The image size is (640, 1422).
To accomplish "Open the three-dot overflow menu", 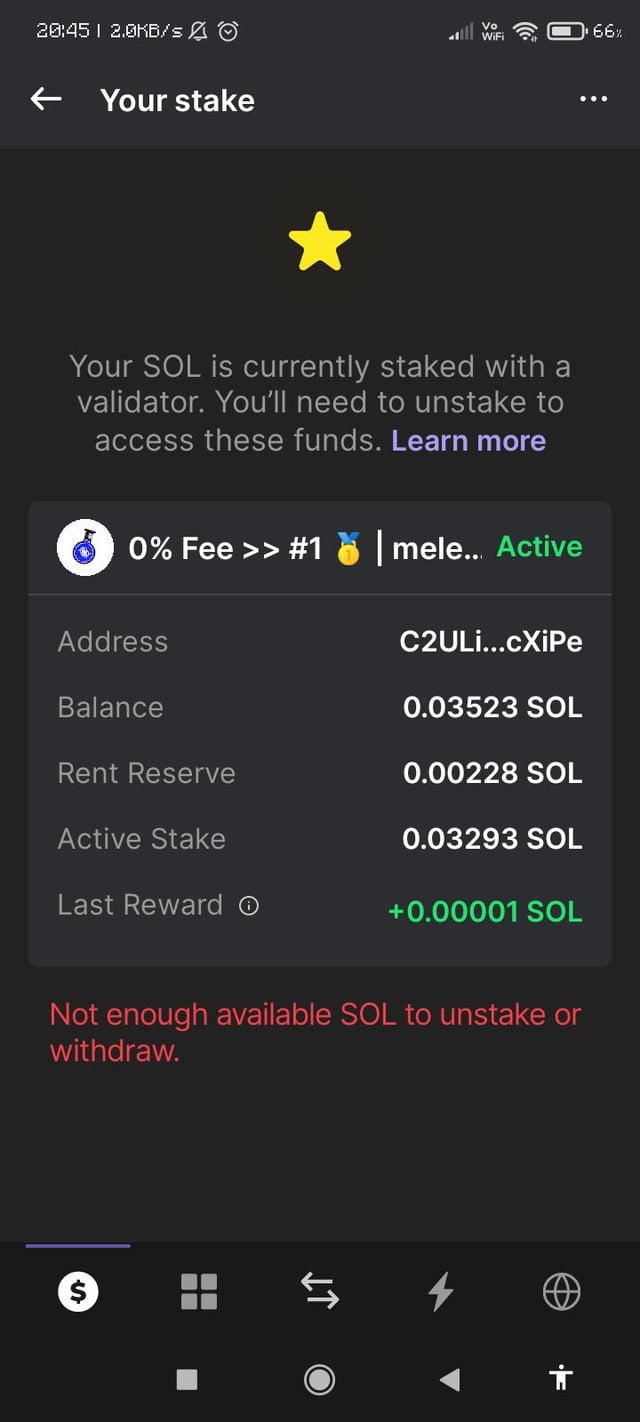I will point(593,99).
